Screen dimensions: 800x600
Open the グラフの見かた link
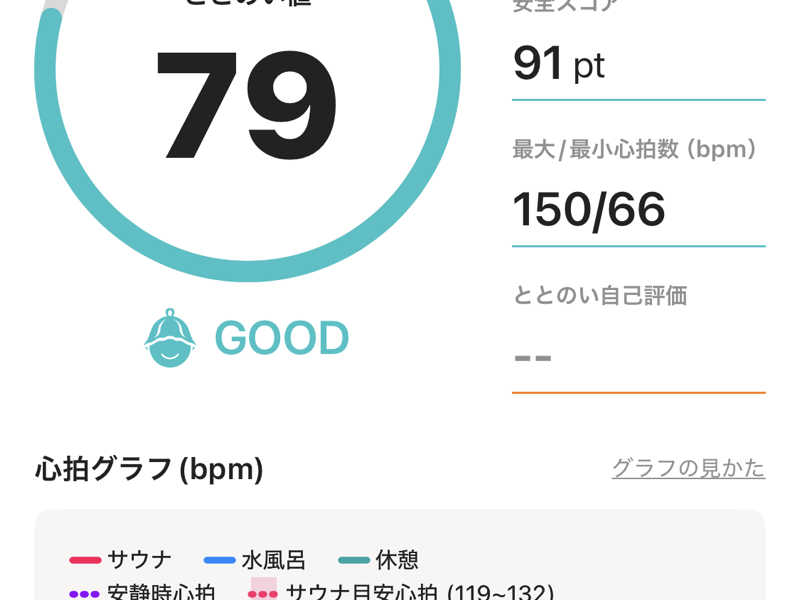[x=688, y=468]
